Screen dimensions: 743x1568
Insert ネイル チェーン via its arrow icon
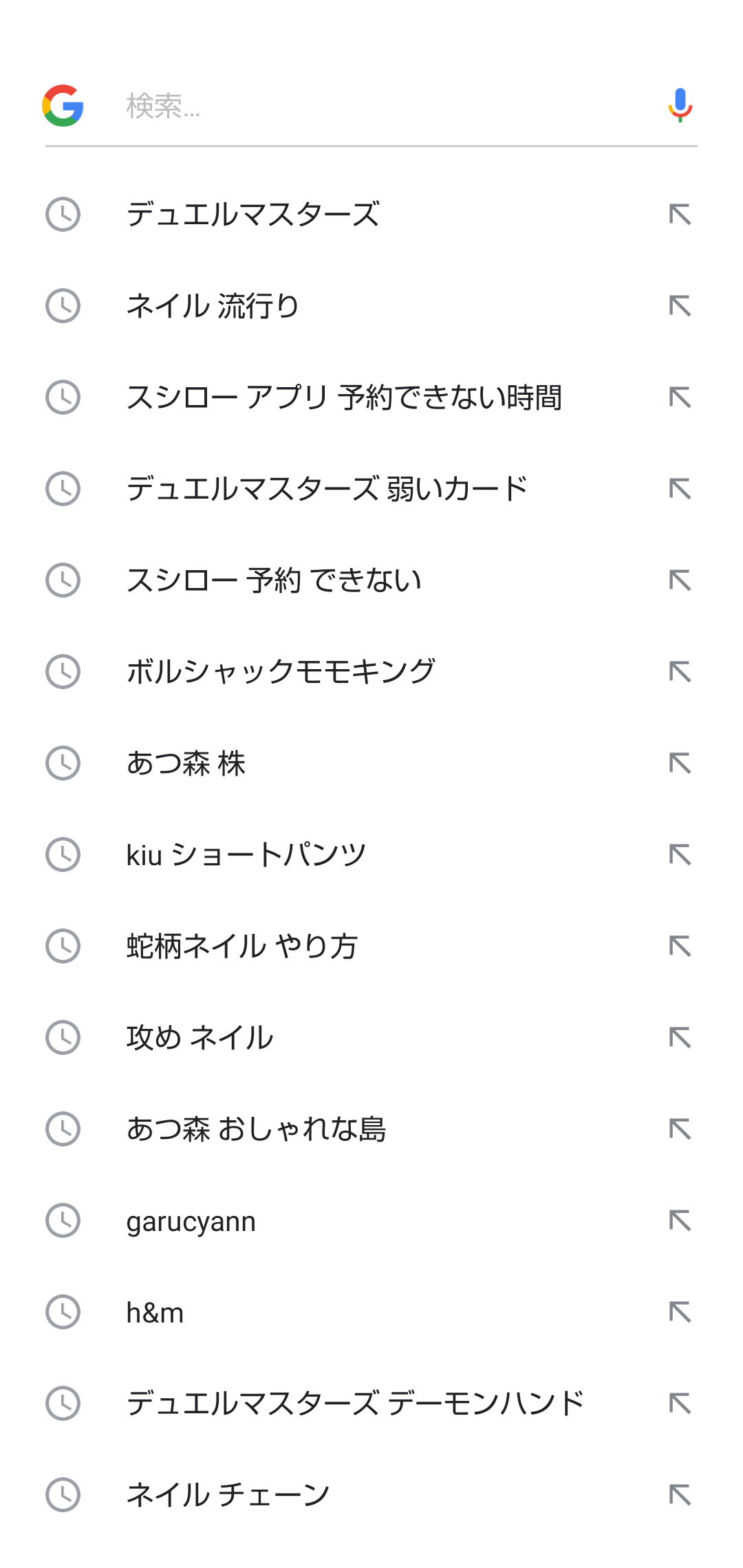(x=681, y=1493)
